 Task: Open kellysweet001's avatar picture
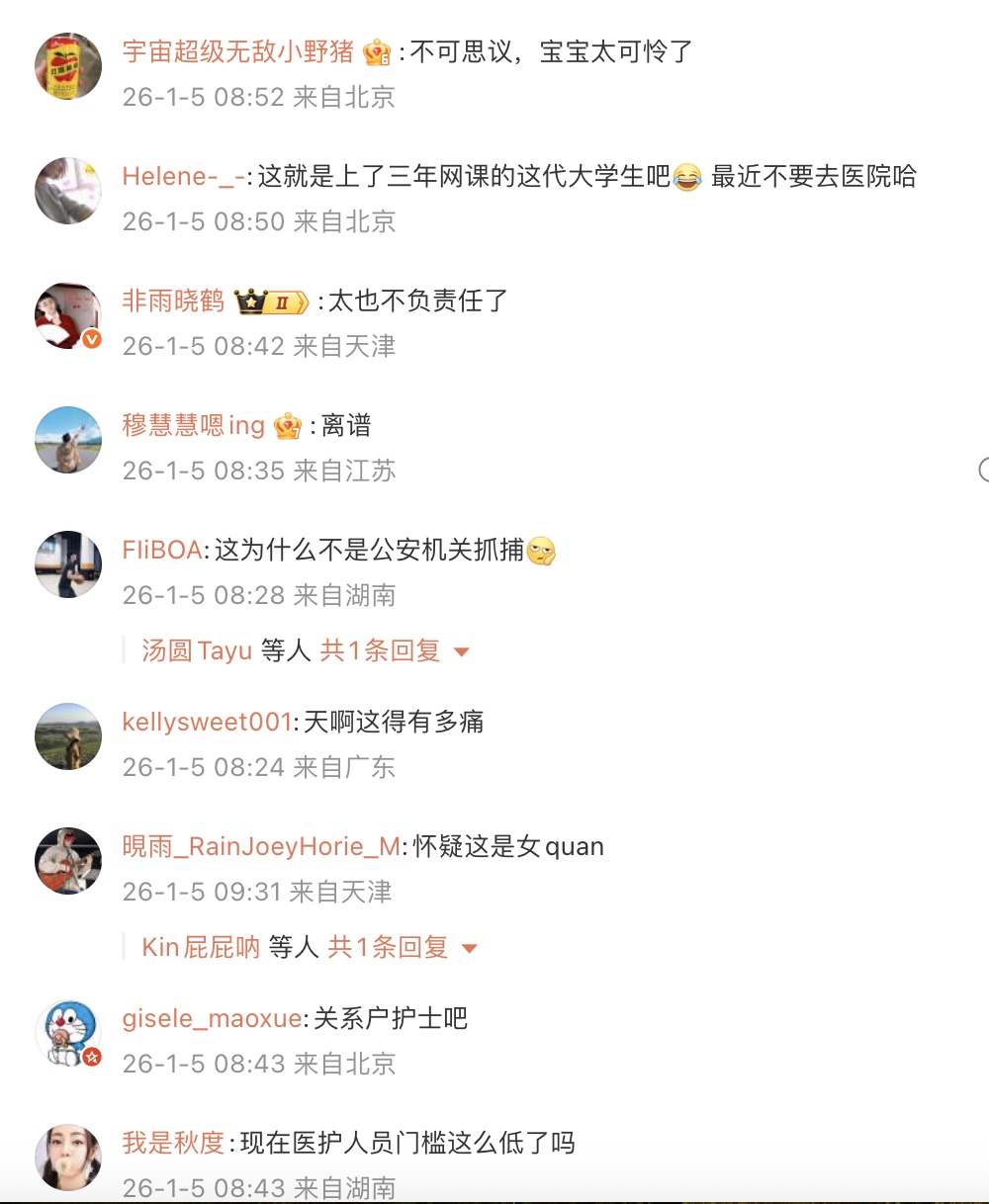click(x=68, y=736)
